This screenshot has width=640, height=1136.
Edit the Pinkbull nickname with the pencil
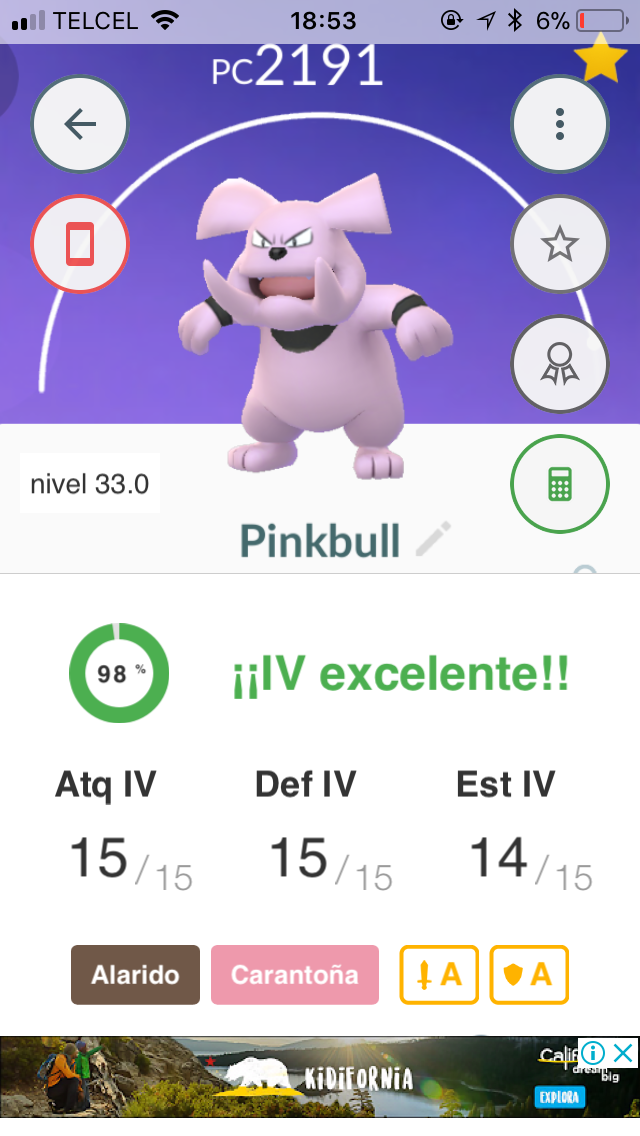433,539
